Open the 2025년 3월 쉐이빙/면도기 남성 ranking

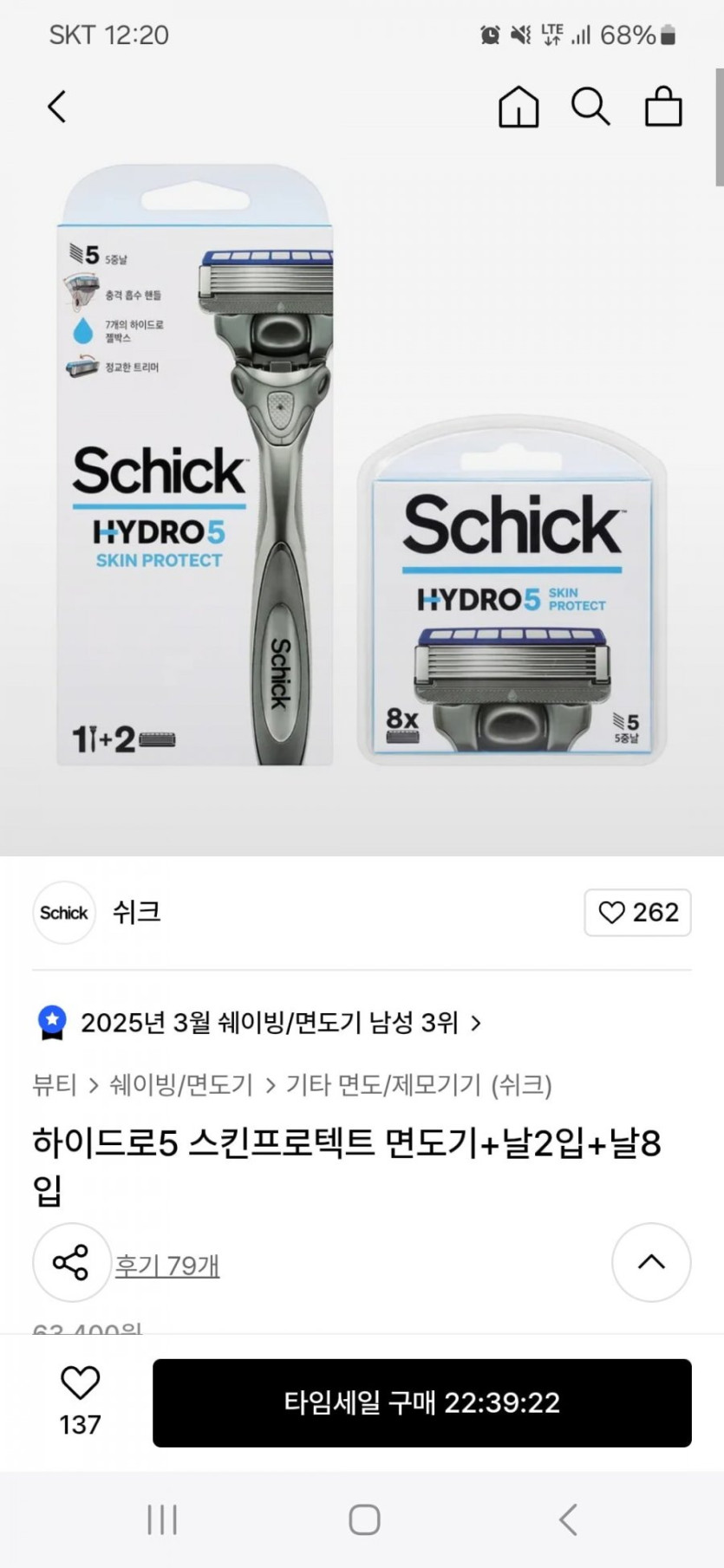pyautogui.click(x=269, y=1023)
